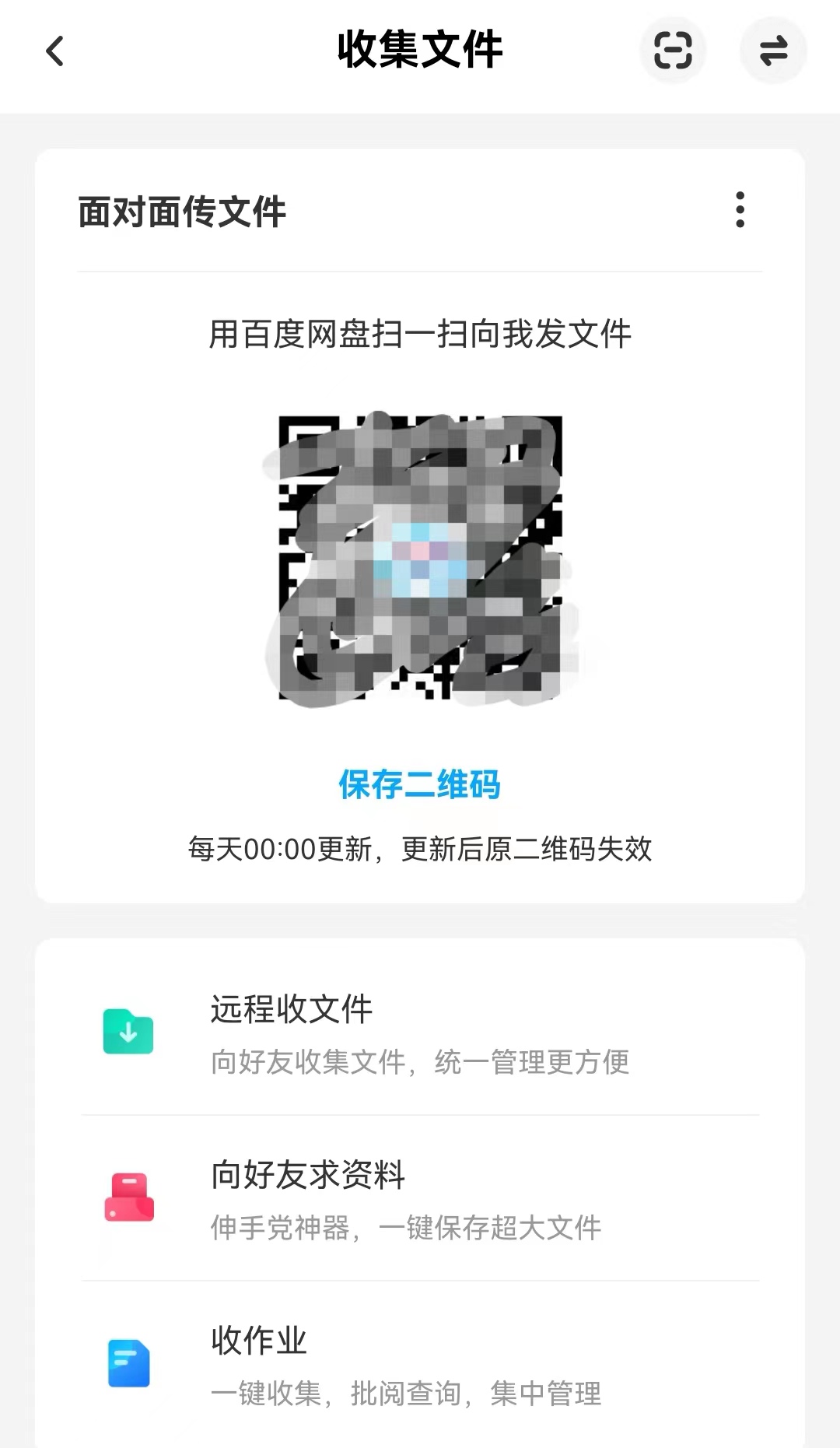Open the three-dot menu on 面对面传文件 card
This screenshot has width=840, height=1448.
tap(740, 210)
